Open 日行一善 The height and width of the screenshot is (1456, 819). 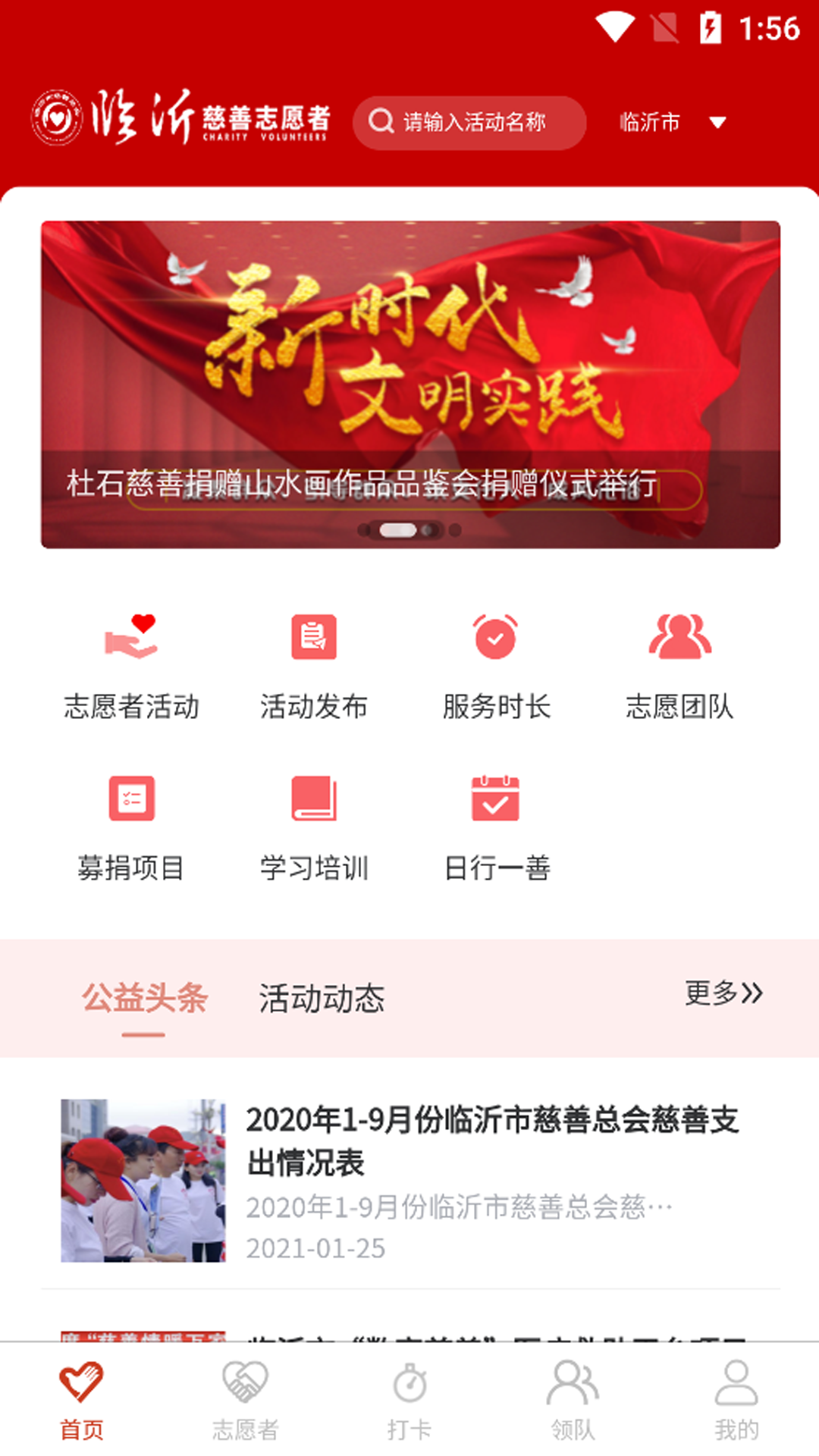[x=496, y=828]
